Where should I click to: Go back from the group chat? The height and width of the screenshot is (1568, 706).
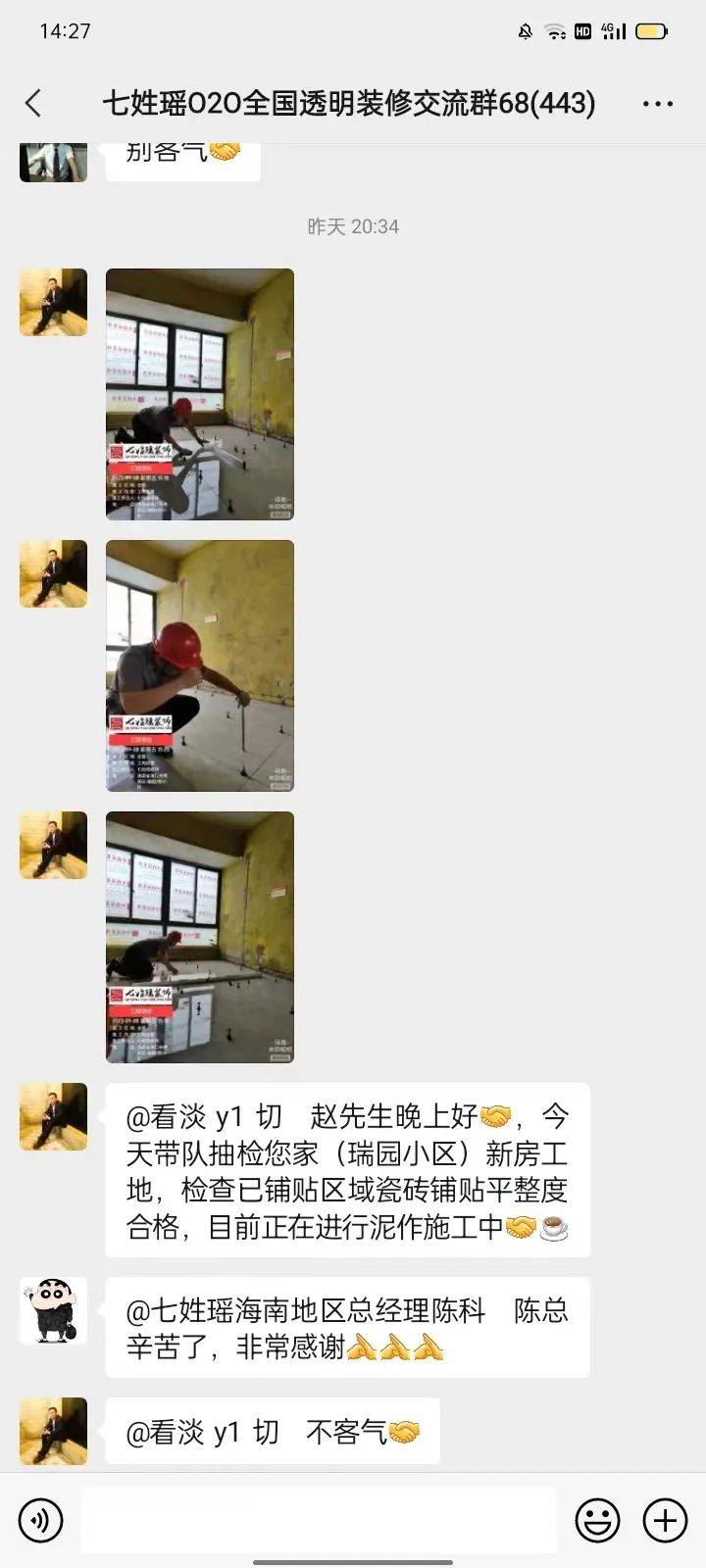(x=33, y=103)
